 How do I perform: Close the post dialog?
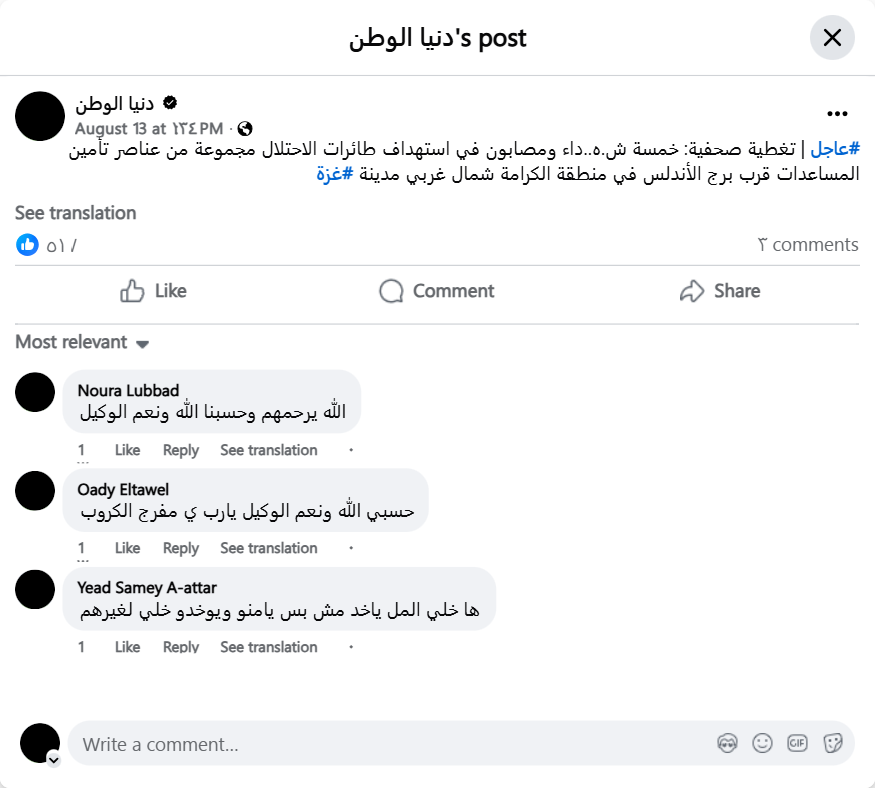(831, 38)
